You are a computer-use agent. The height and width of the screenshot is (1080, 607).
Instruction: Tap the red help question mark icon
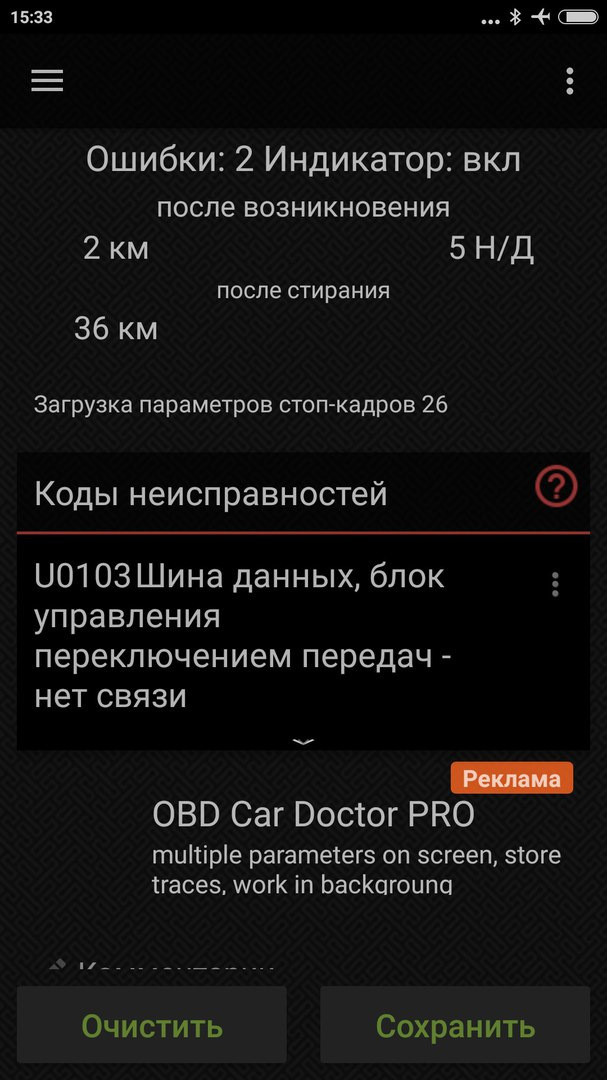556,488
